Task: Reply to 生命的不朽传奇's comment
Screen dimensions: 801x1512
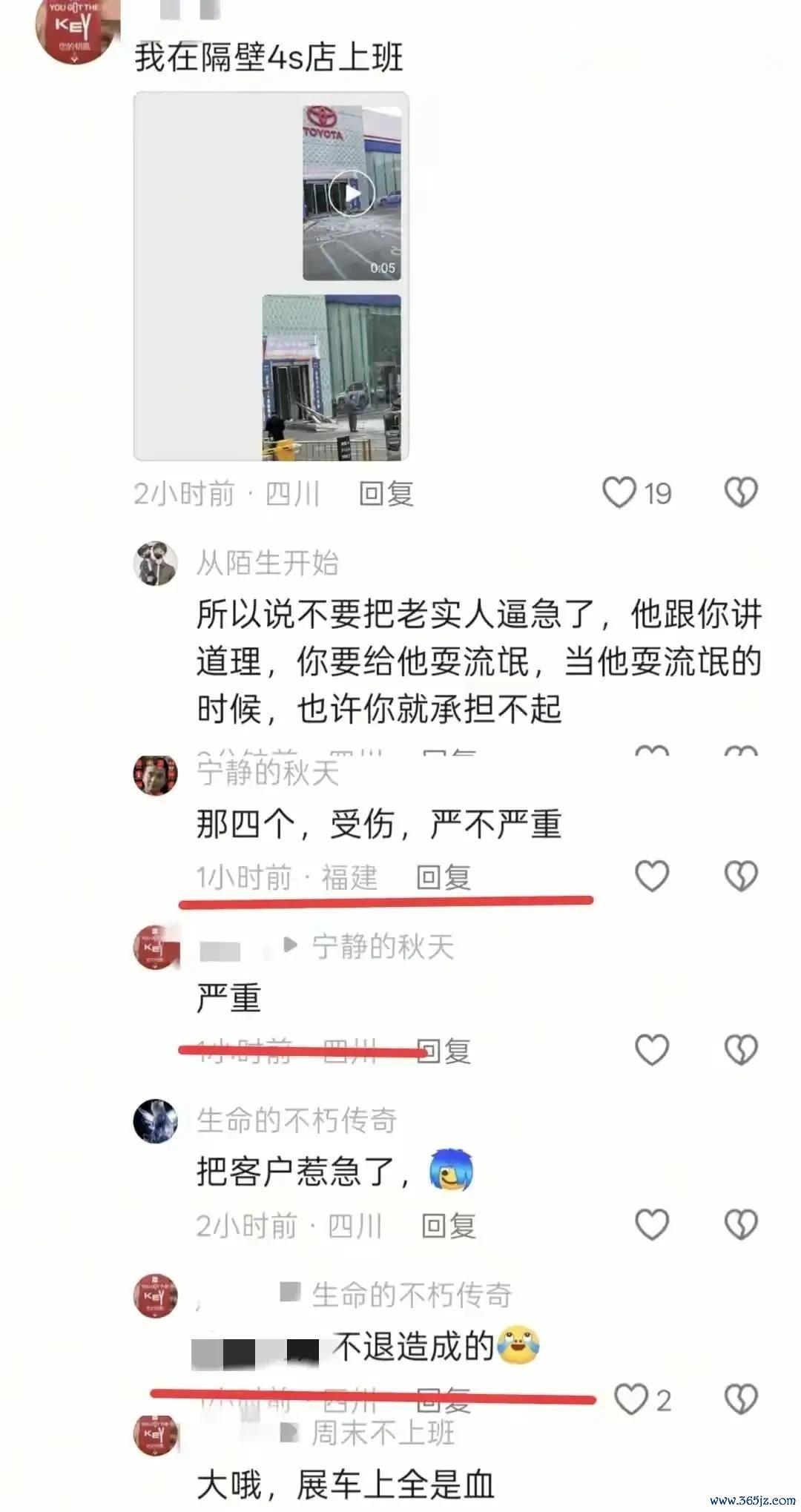Action: (x=448, y=1226)
